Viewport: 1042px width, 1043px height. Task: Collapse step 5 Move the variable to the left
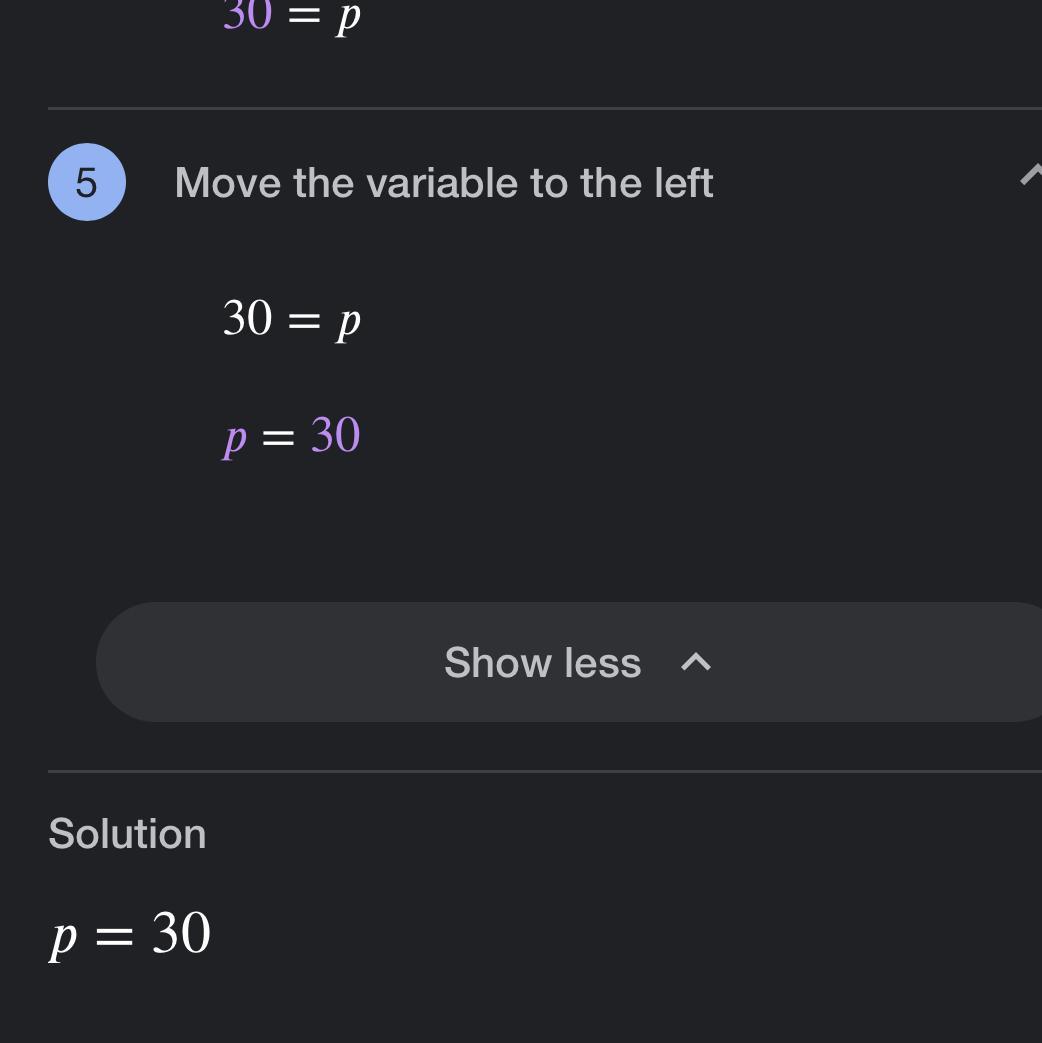tap(1029, 177)
